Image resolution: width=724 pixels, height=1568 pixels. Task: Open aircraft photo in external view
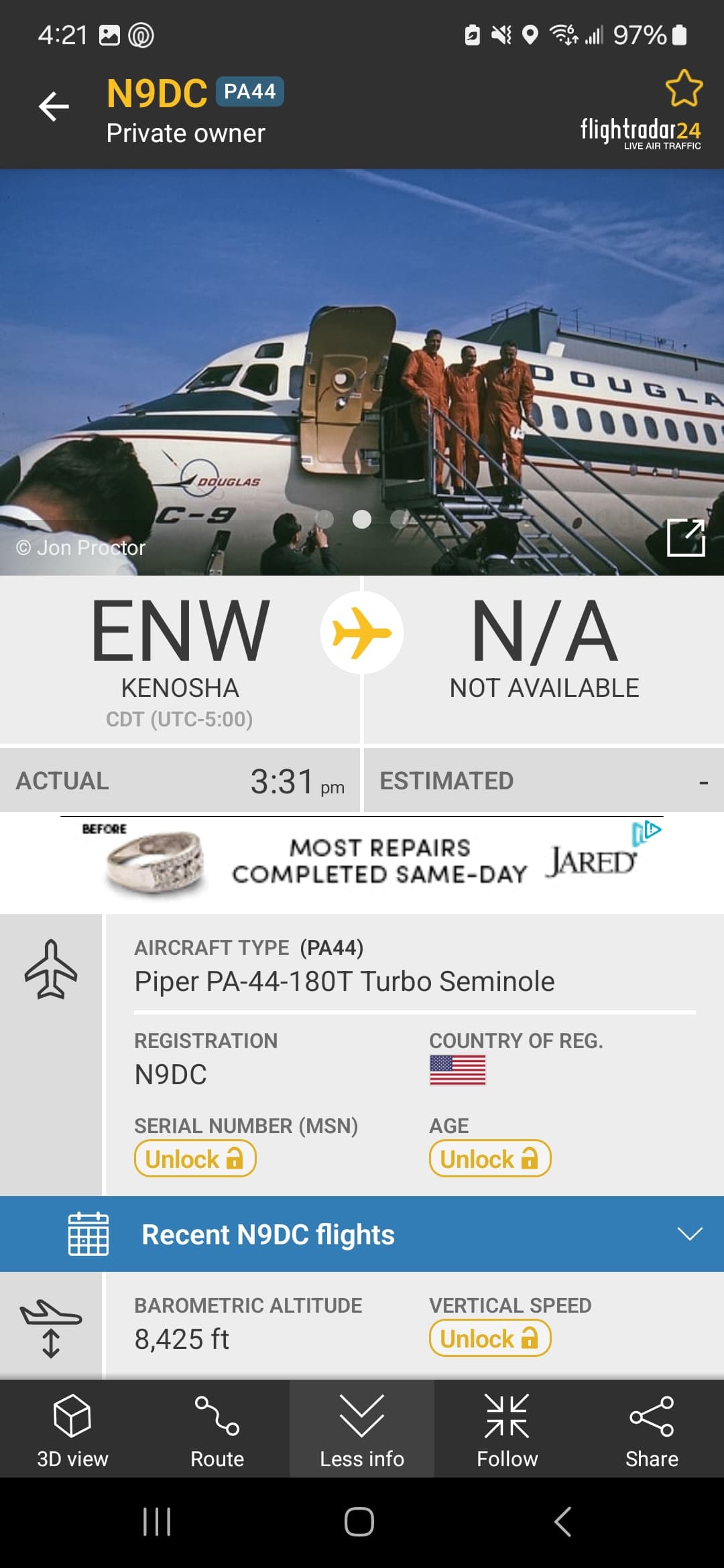click(686, 537)
